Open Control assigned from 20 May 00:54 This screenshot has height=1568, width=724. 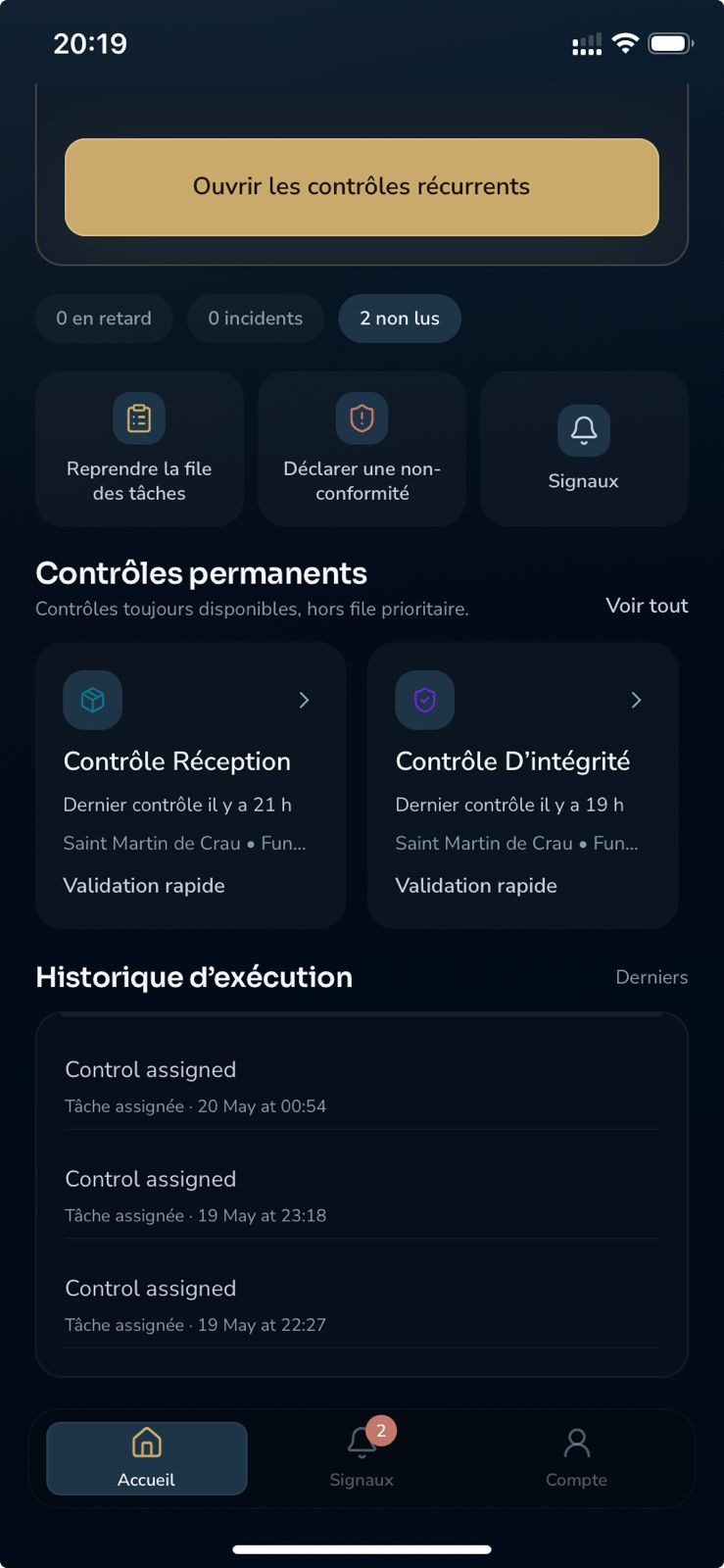click(362, 1087)
